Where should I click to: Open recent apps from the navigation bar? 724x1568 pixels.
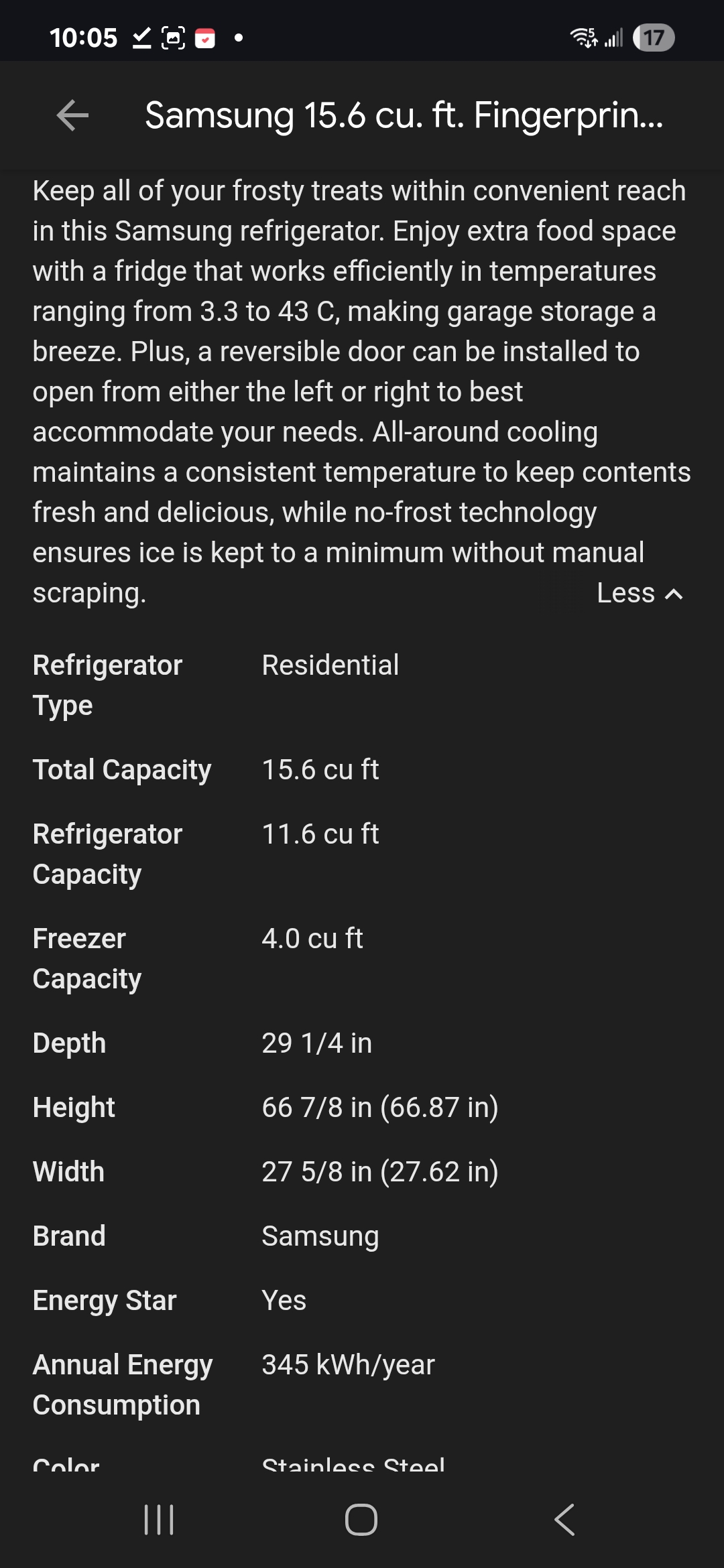pos(160,1519)
